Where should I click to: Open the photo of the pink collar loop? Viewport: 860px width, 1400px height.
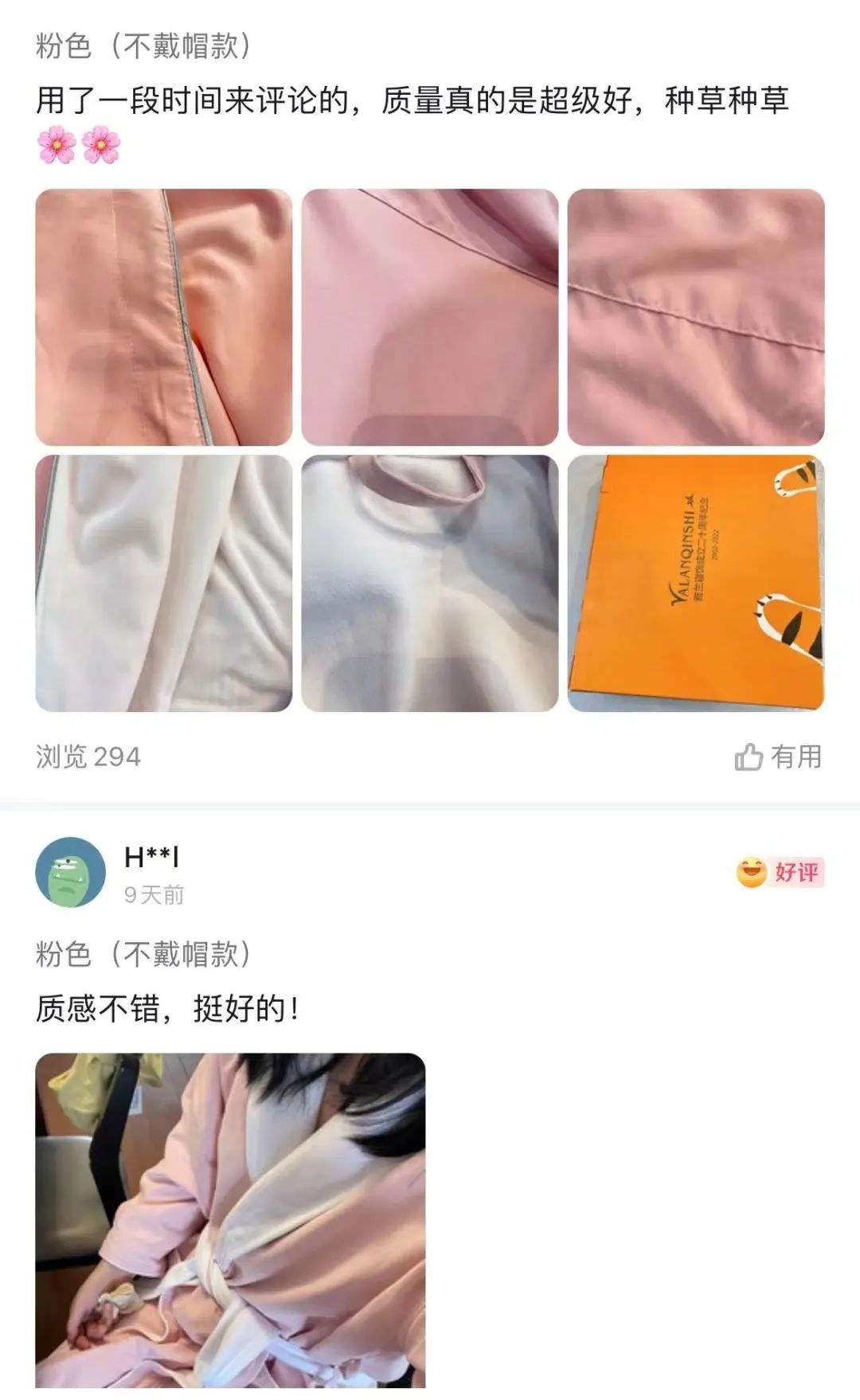click(x=430, y=583)
